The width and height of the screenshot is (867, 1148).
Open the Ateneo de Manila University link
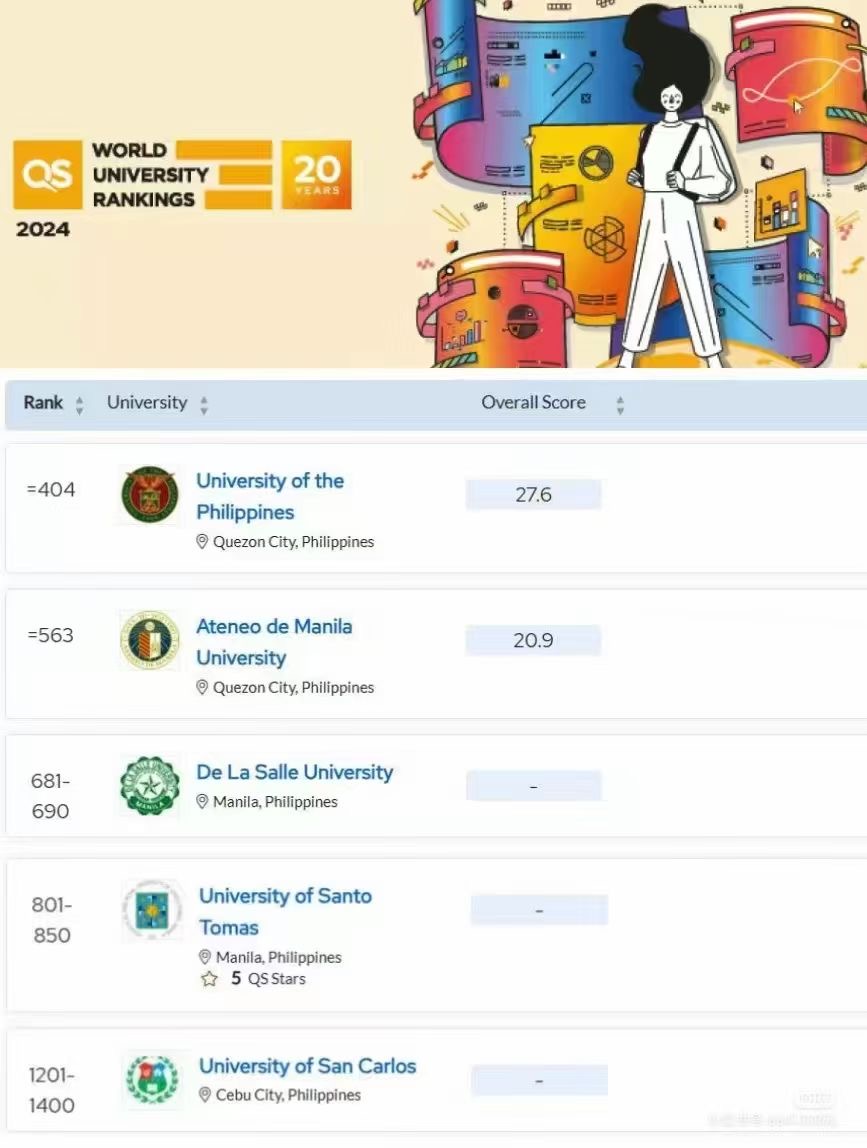pyautogui.click(x=275, y=641)
